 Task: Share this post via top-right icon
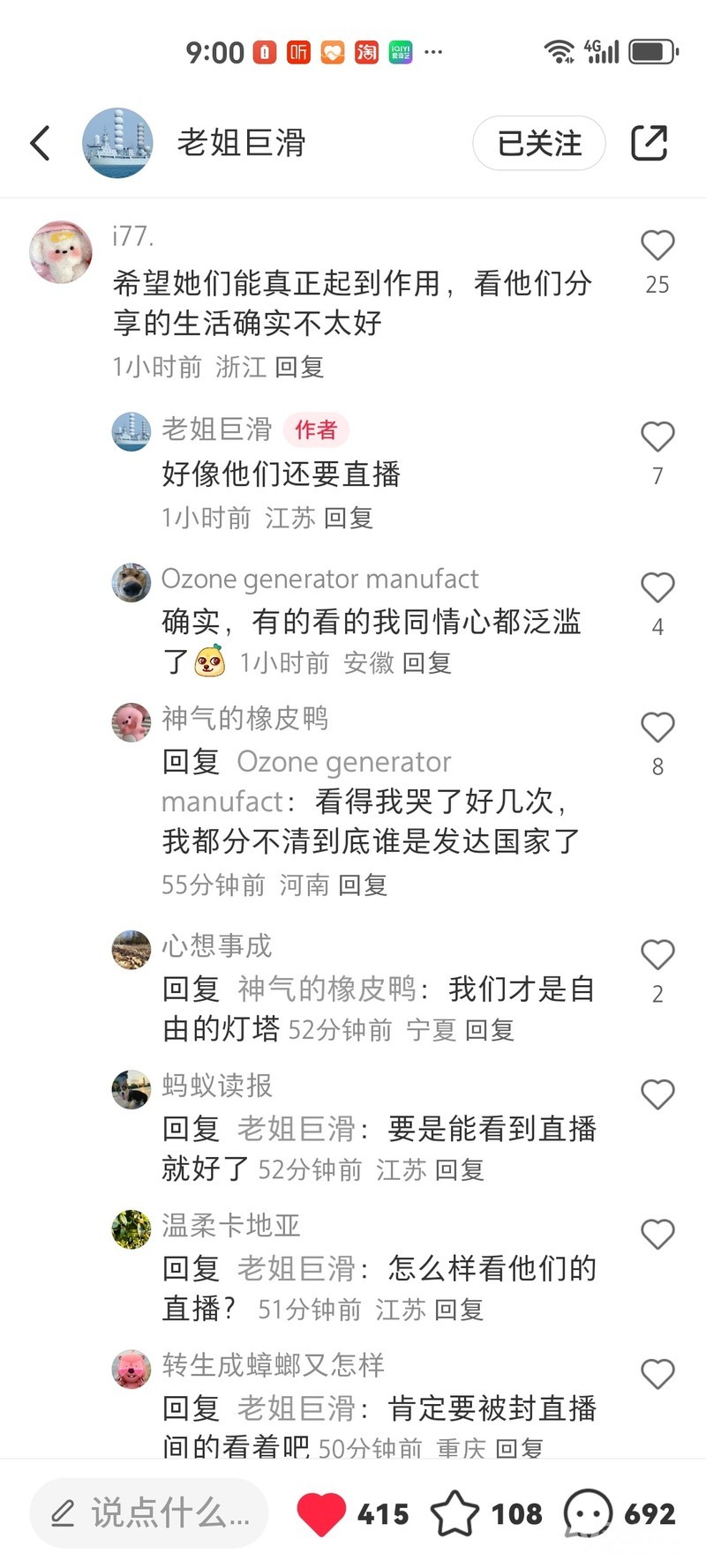pos(649,143)
